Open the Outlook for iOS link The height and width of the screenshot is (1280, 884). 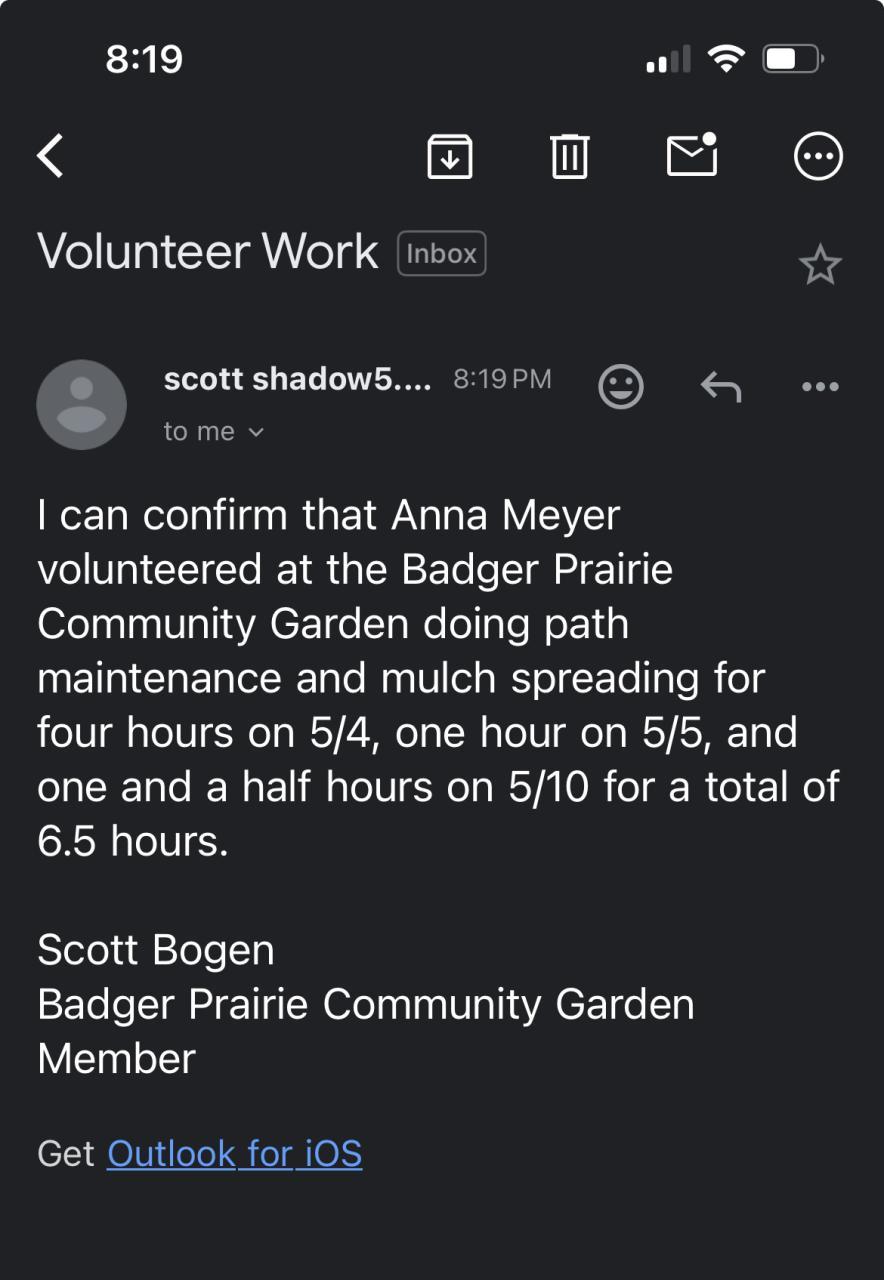pyautogui.click(x=234, y=1154)
